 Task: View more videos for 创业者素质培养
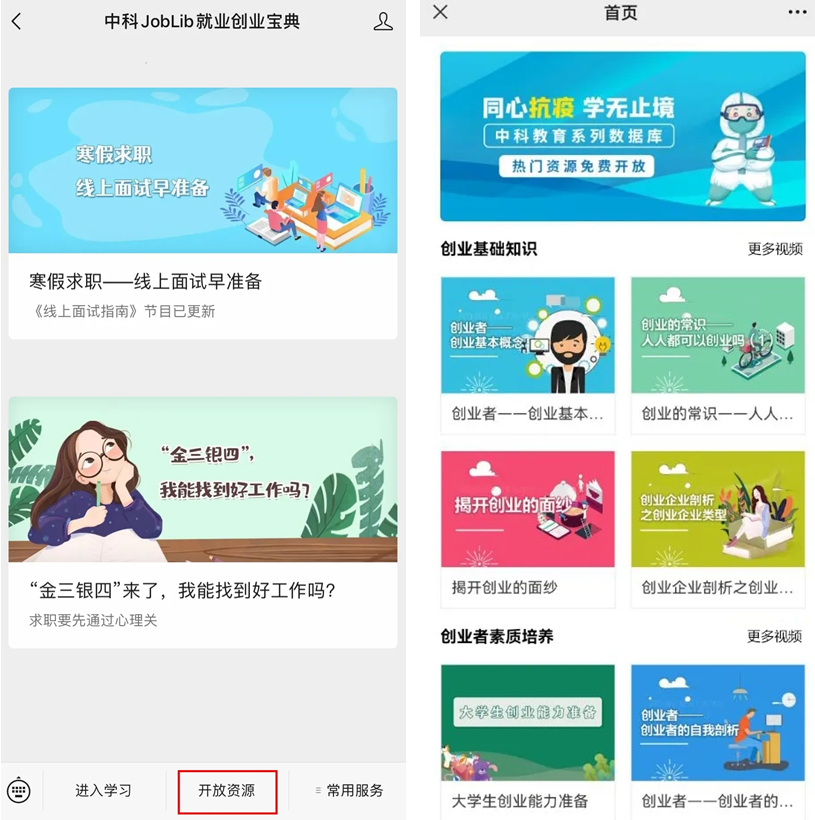coord(775,636)
